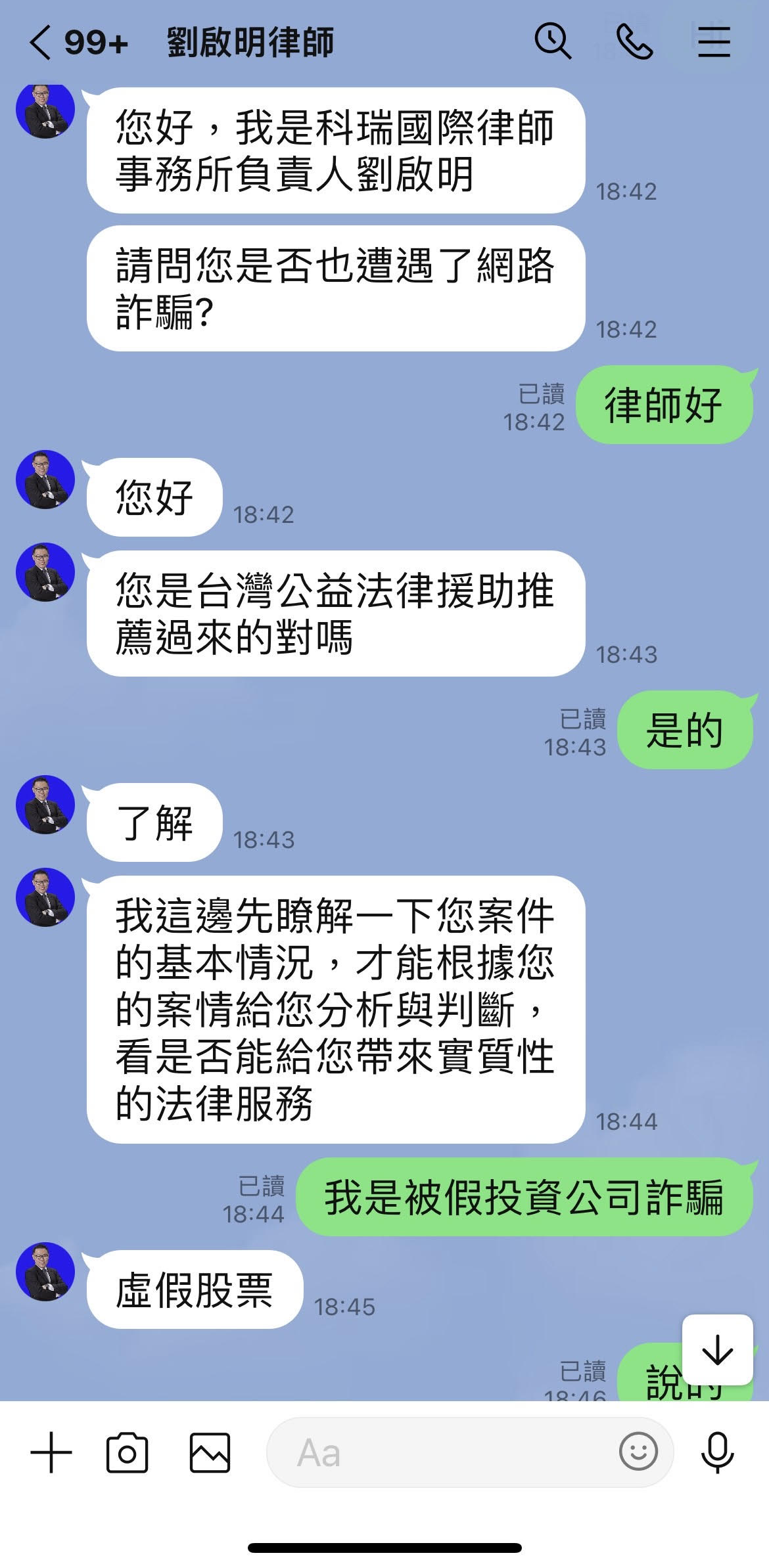Screen dimensions: 769x1568
Task: Jump to latest messages with the down arrow
Action: [x=717, y=1351]
